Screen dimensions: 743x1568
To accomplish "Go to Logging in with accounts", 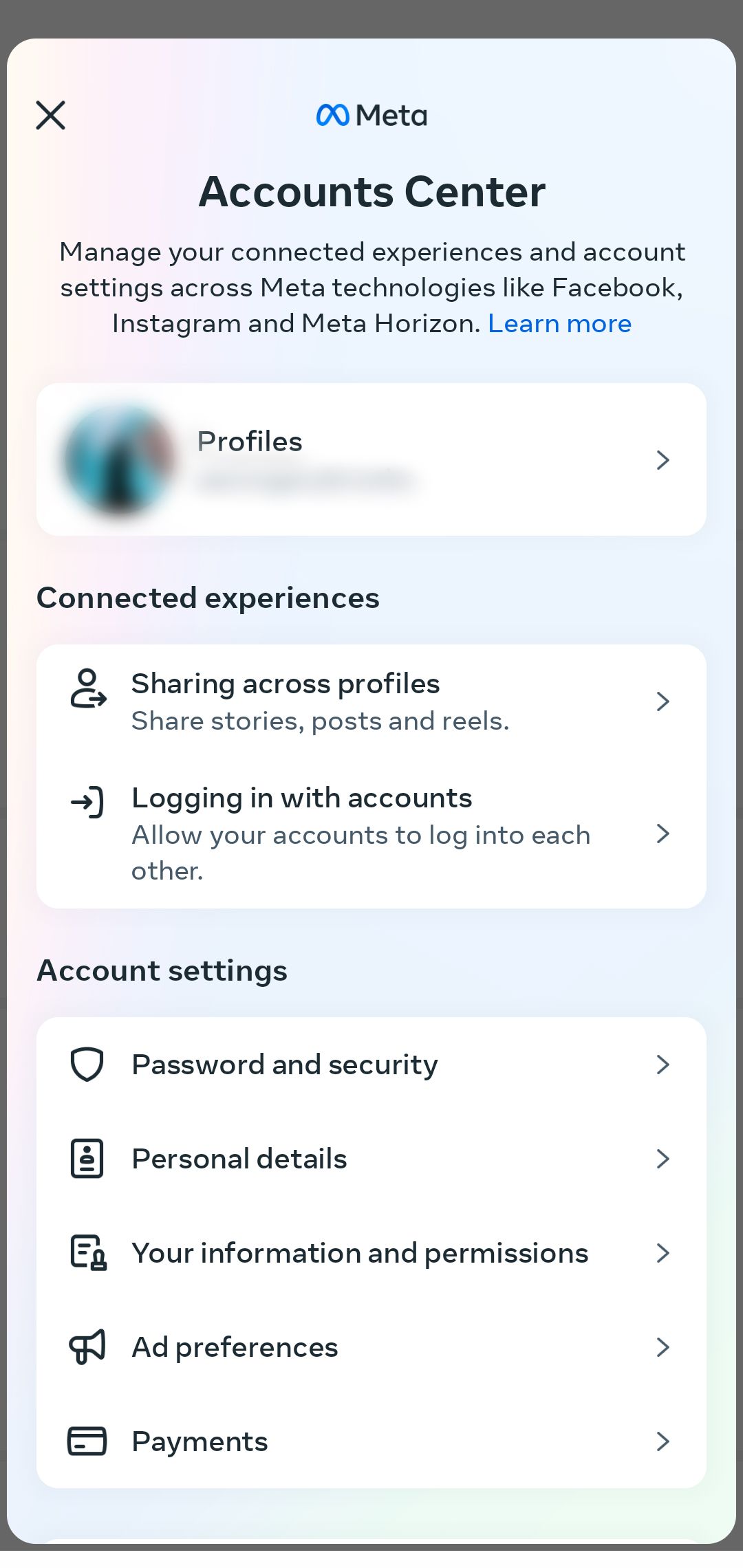I will point(371,834).
